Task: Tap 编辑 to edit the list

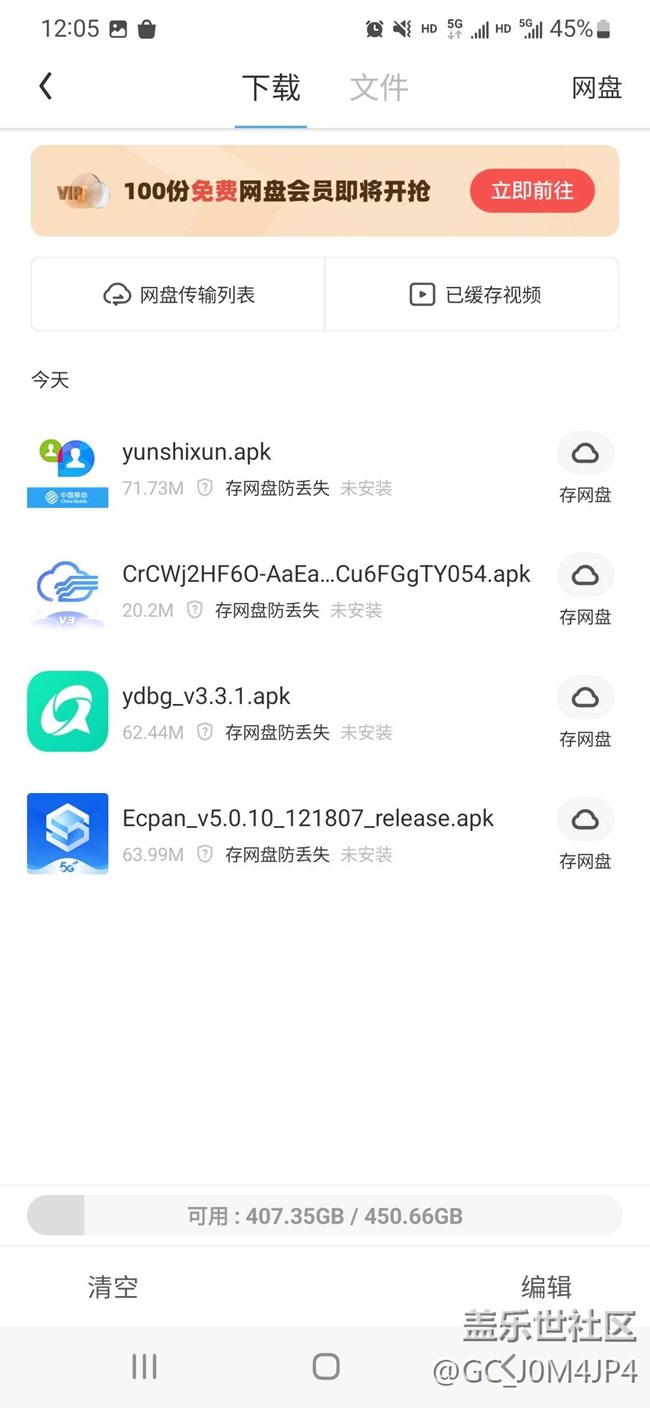Action: (546, 1287)
